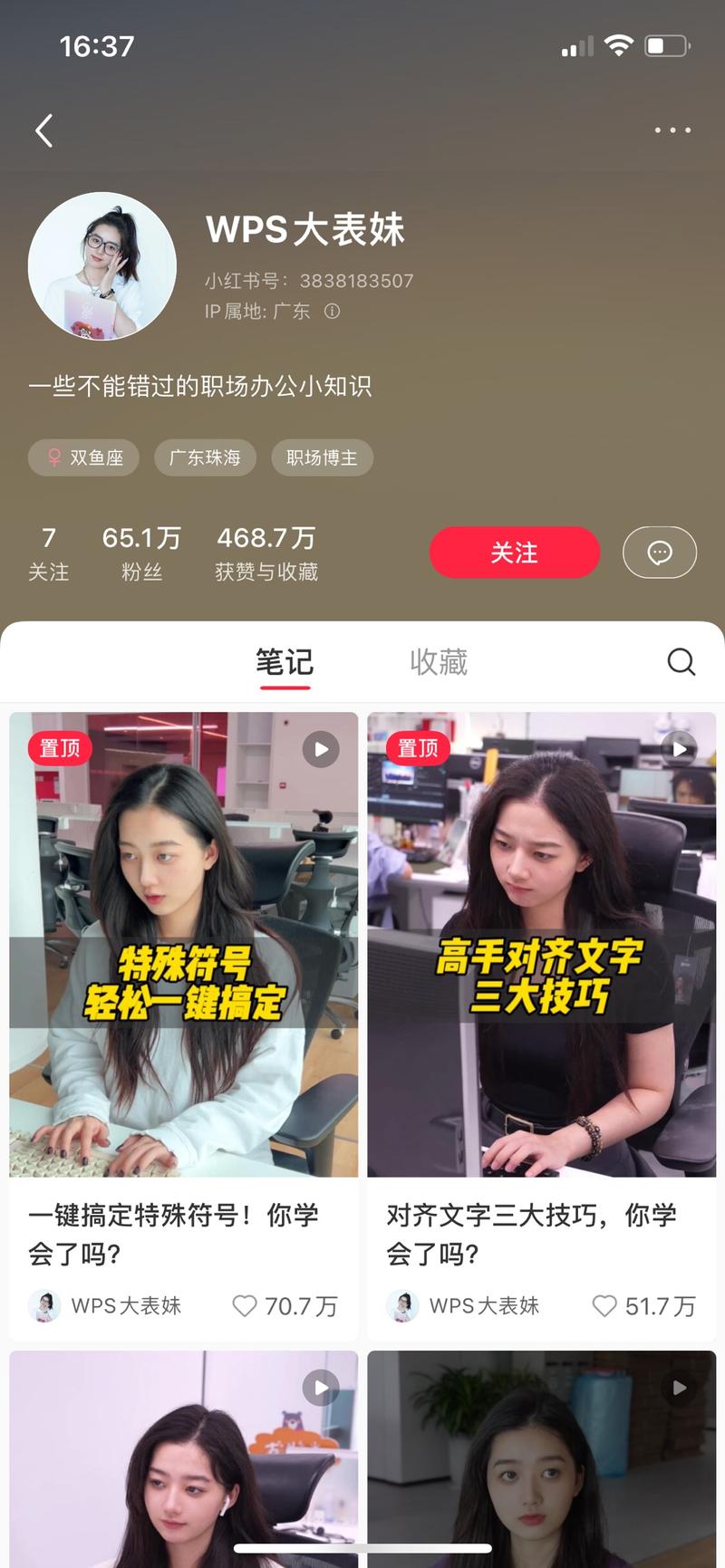Open the message chat bubble icon
725x1568 pixels.
[659, 553]
